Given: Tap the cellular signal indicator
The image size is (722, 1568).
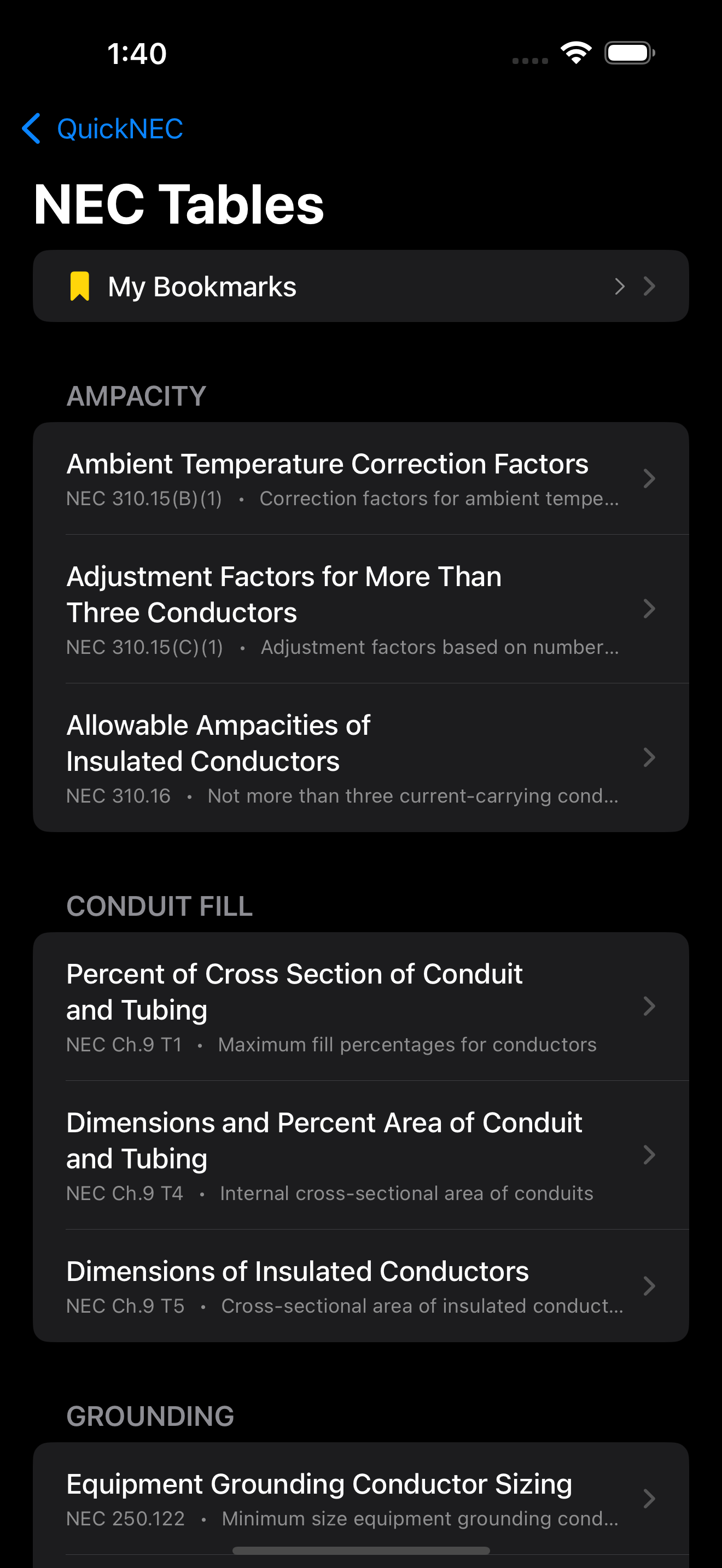Looking at the screenshot, I should click(x=529, y=59).
